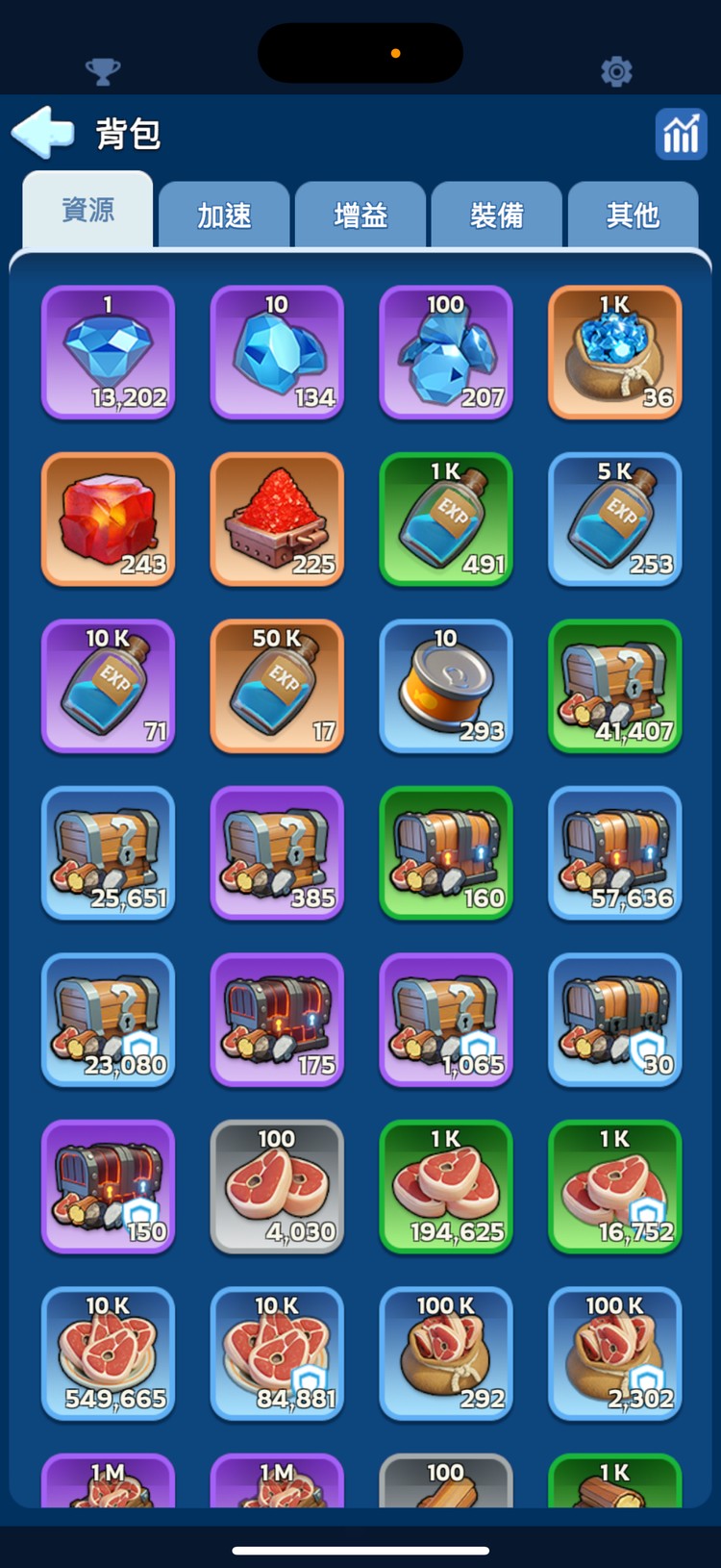Open the settings gear
The image size is (721, 1568).
(616, 71)
